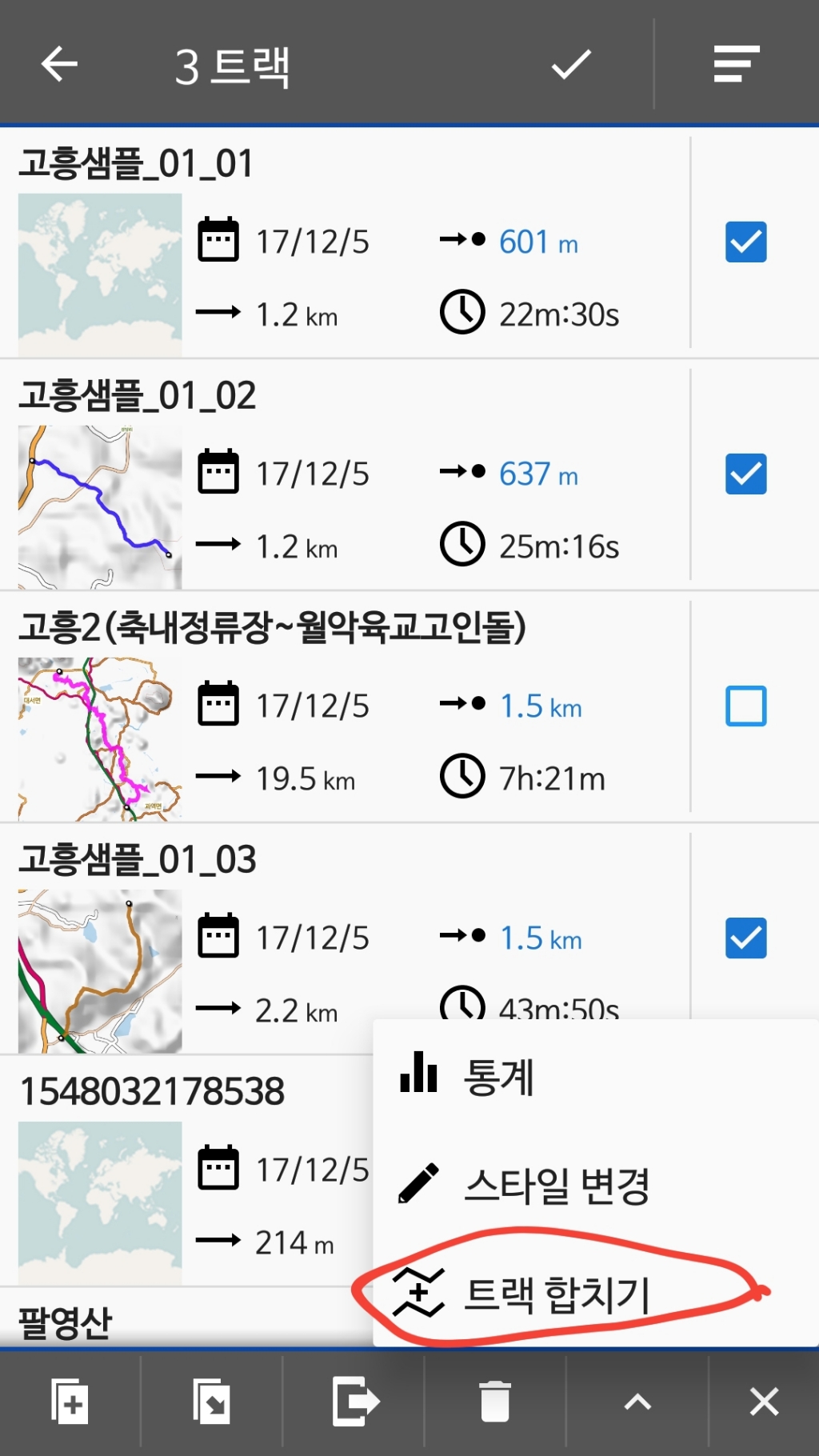Image resolution: width=819 pixels, height=1456 pixels.
Task: Select 트랙 합치기 to merge tracks
Action: point(557,1294)
